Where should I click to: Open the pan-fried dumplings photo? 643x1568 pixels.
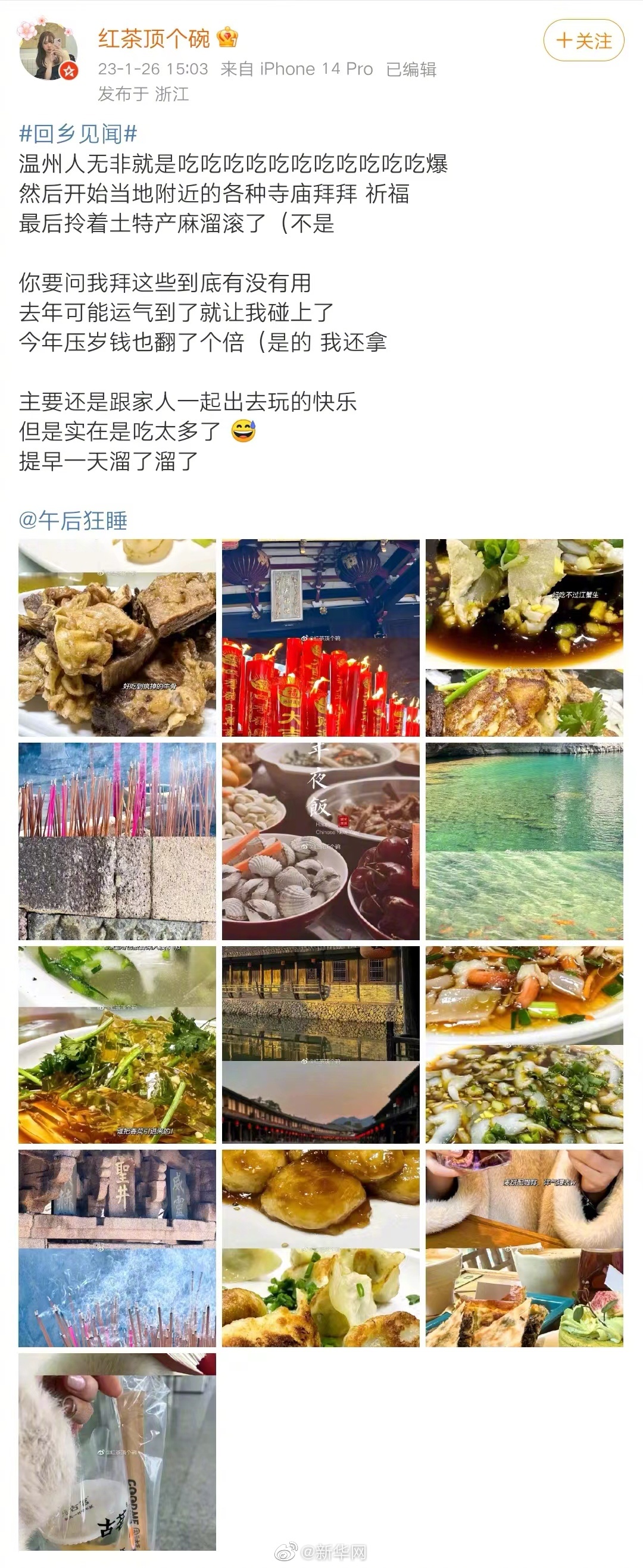click(x=320, y=1248)
